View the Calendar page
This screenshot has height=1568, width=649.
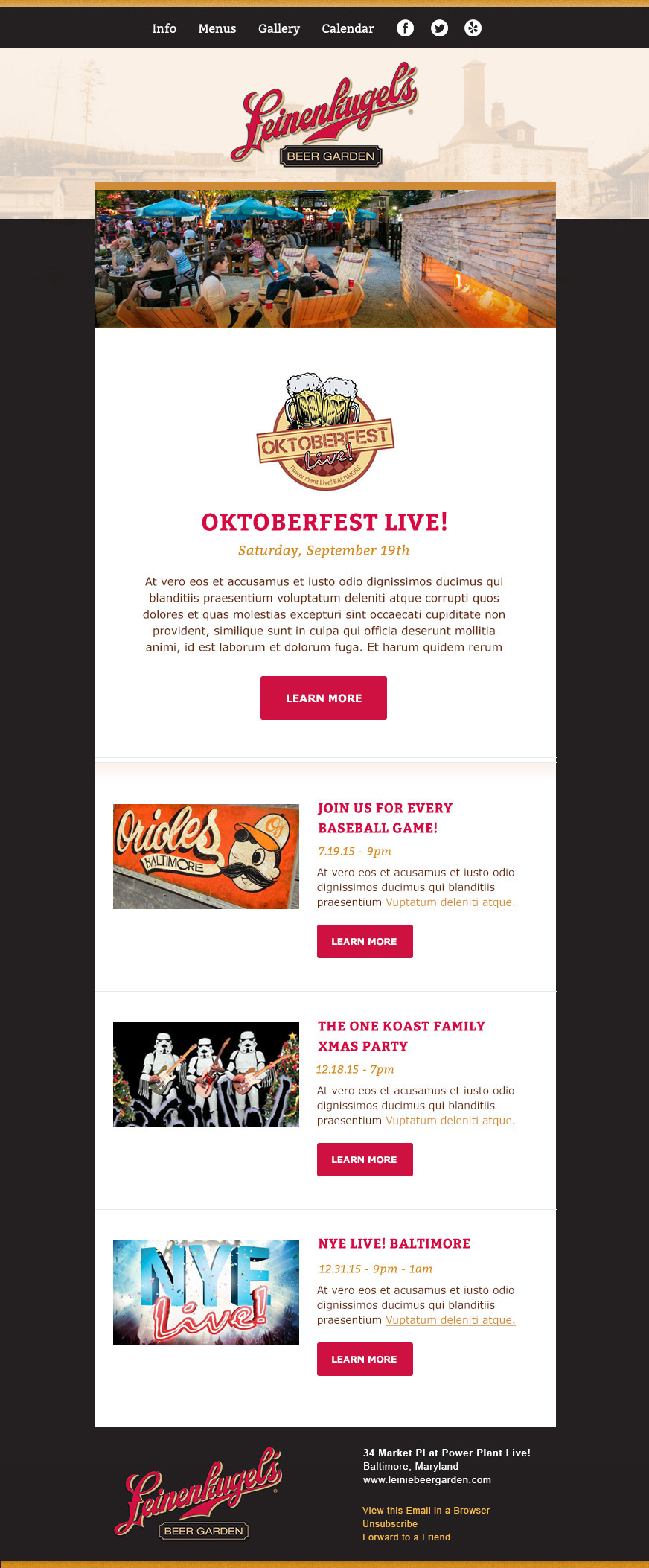click(348, 28)
